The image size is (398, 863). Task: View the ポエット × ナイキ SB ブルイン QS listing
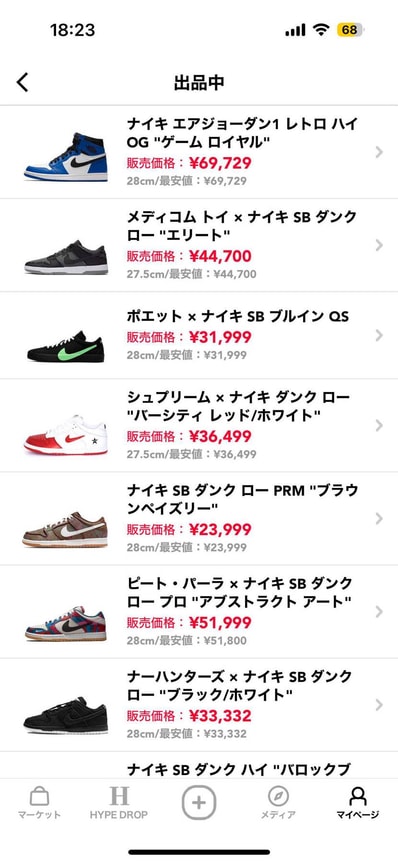pos(199,335)
